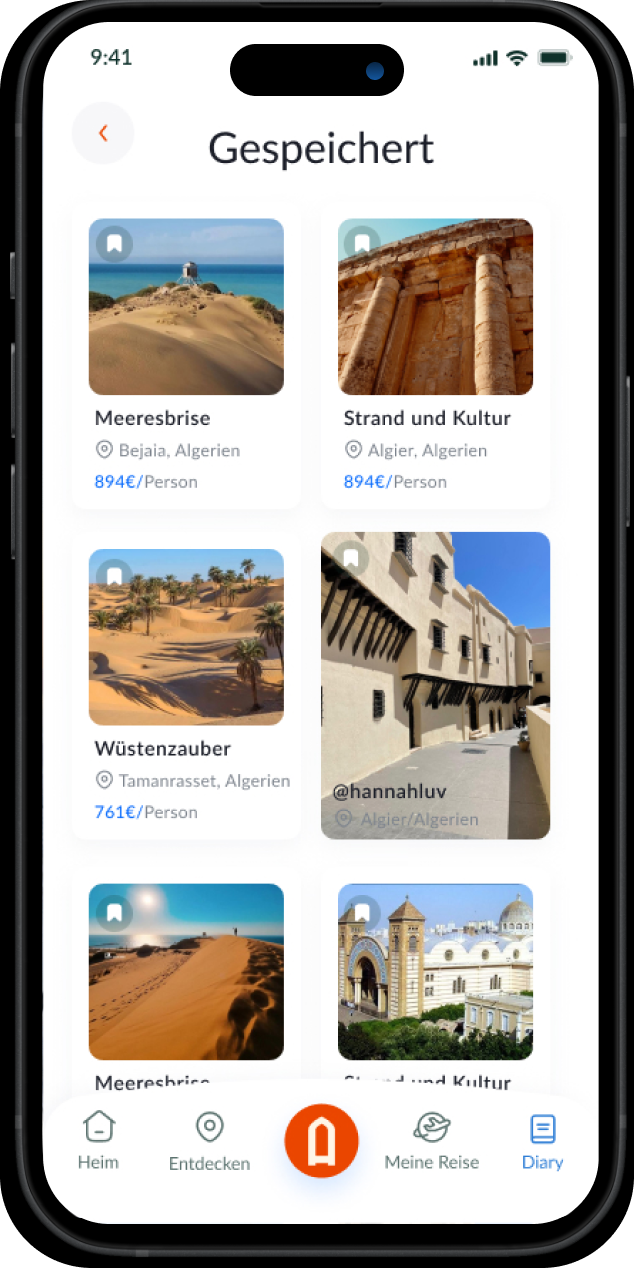Switch to the Entdecken tab
The height and width of the screenshot is (1268, 634).
[x=209, y=1141]
